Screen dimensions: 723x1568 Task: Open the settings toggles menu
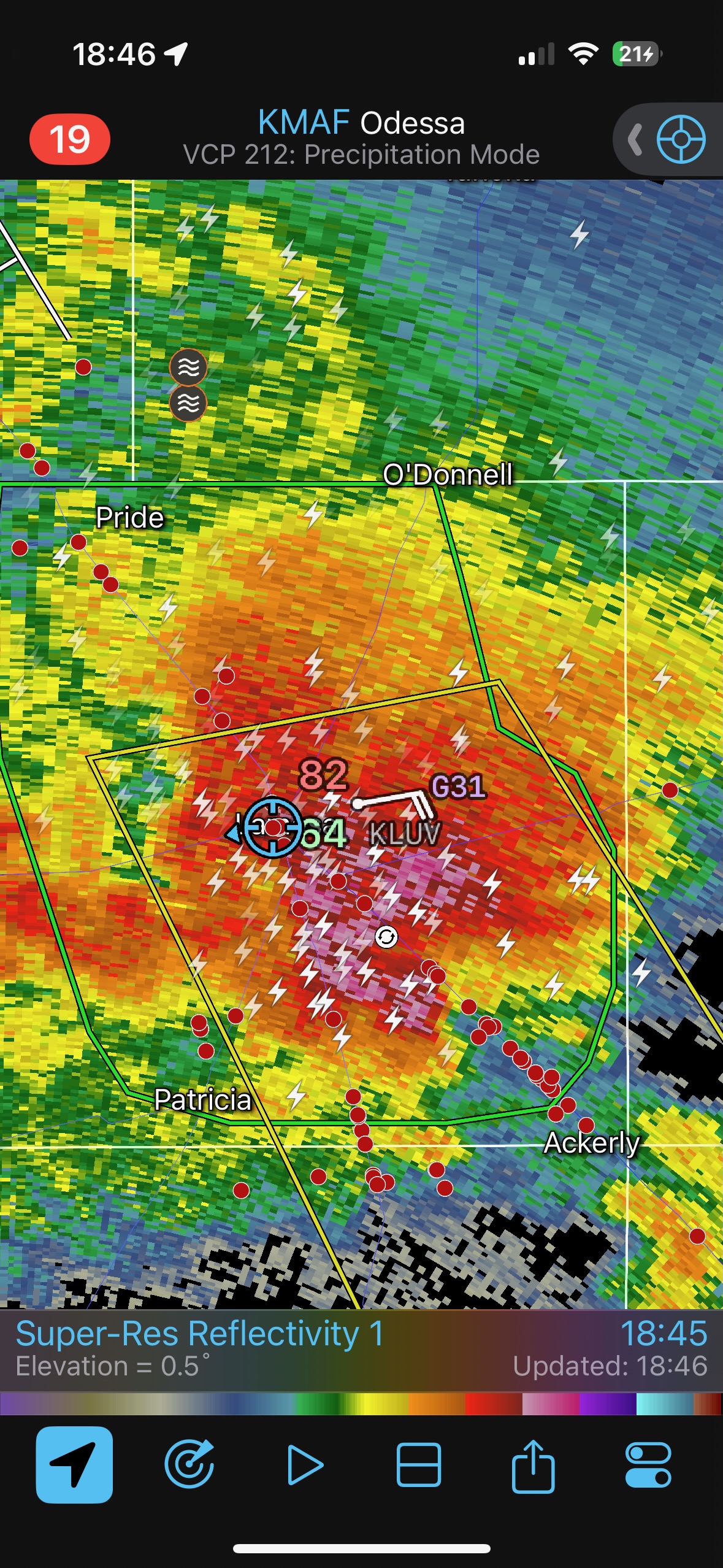click(648, 1464)
